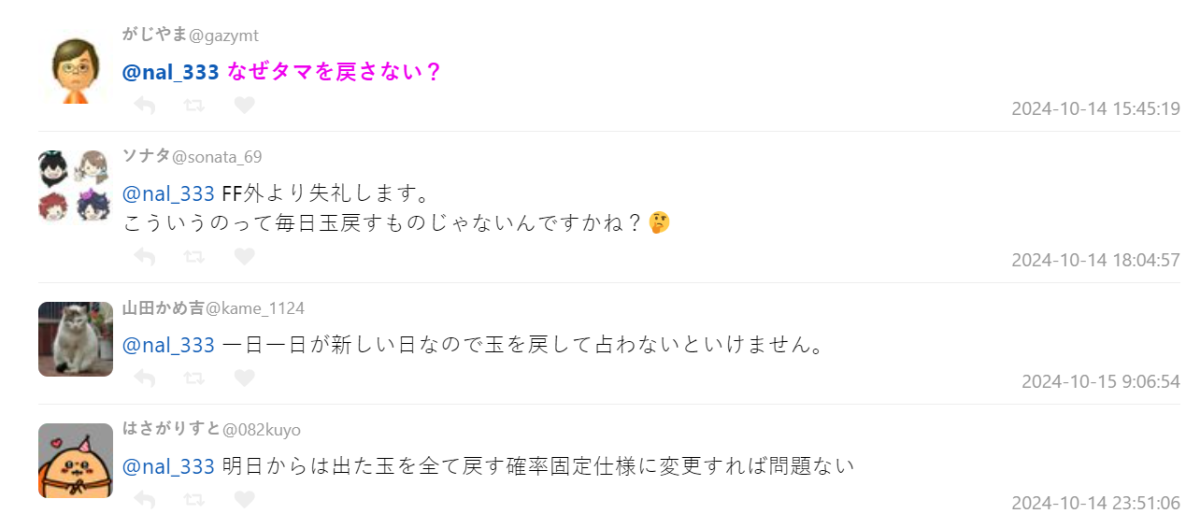Reply to がじやま's tweet

(x=144, y=105)
